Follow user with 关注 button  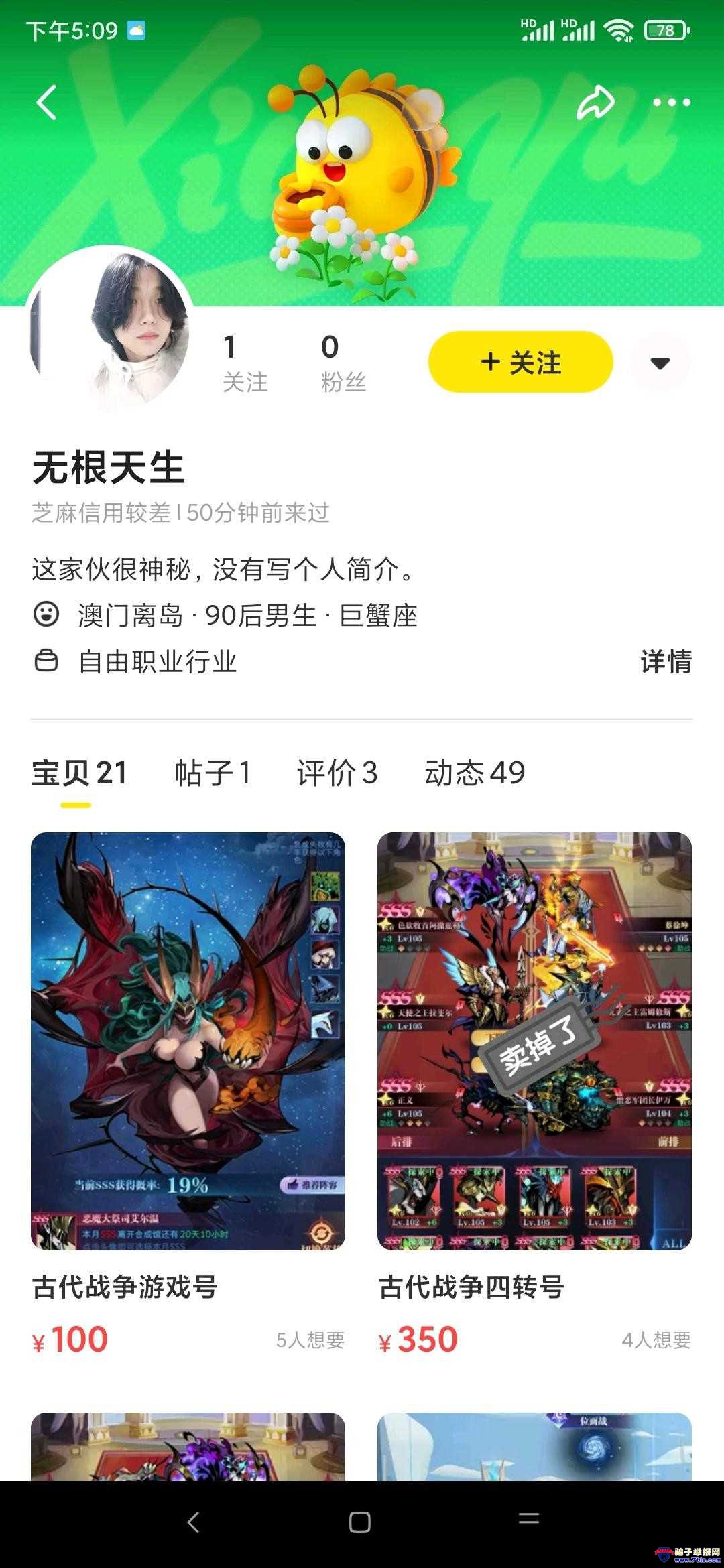(520, 362)
